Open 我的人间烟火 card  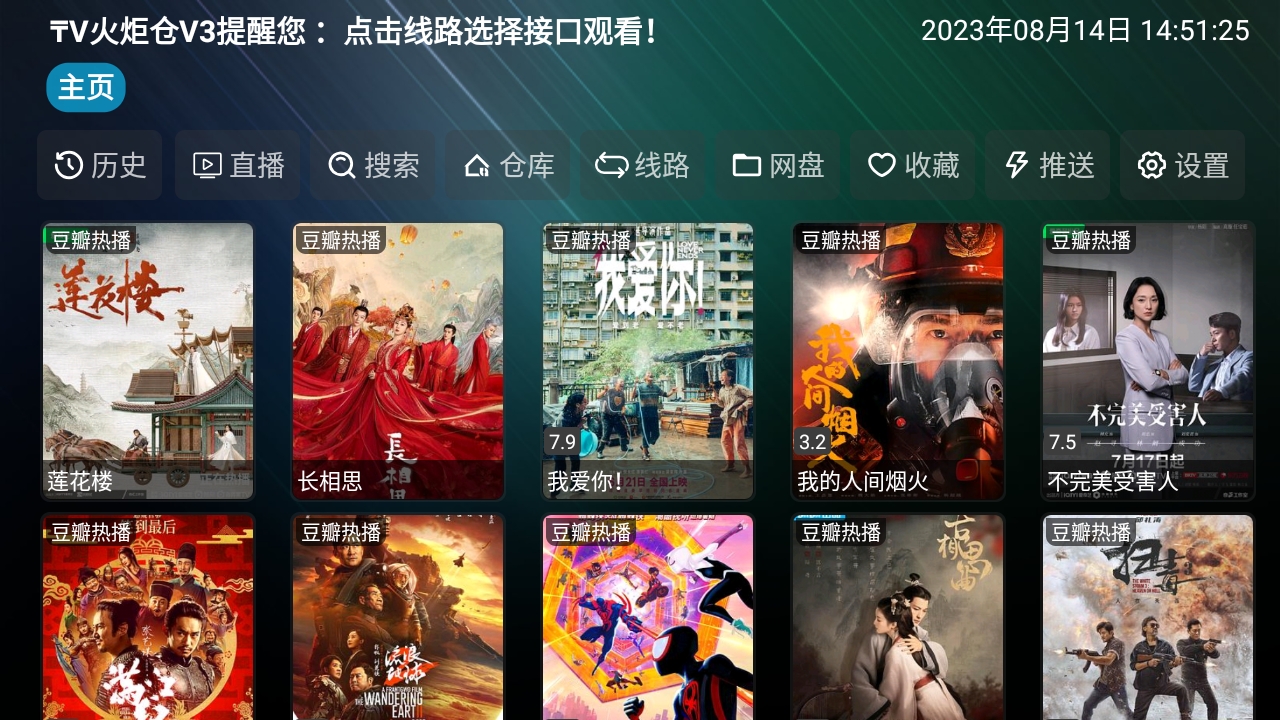tap(898, 361)
